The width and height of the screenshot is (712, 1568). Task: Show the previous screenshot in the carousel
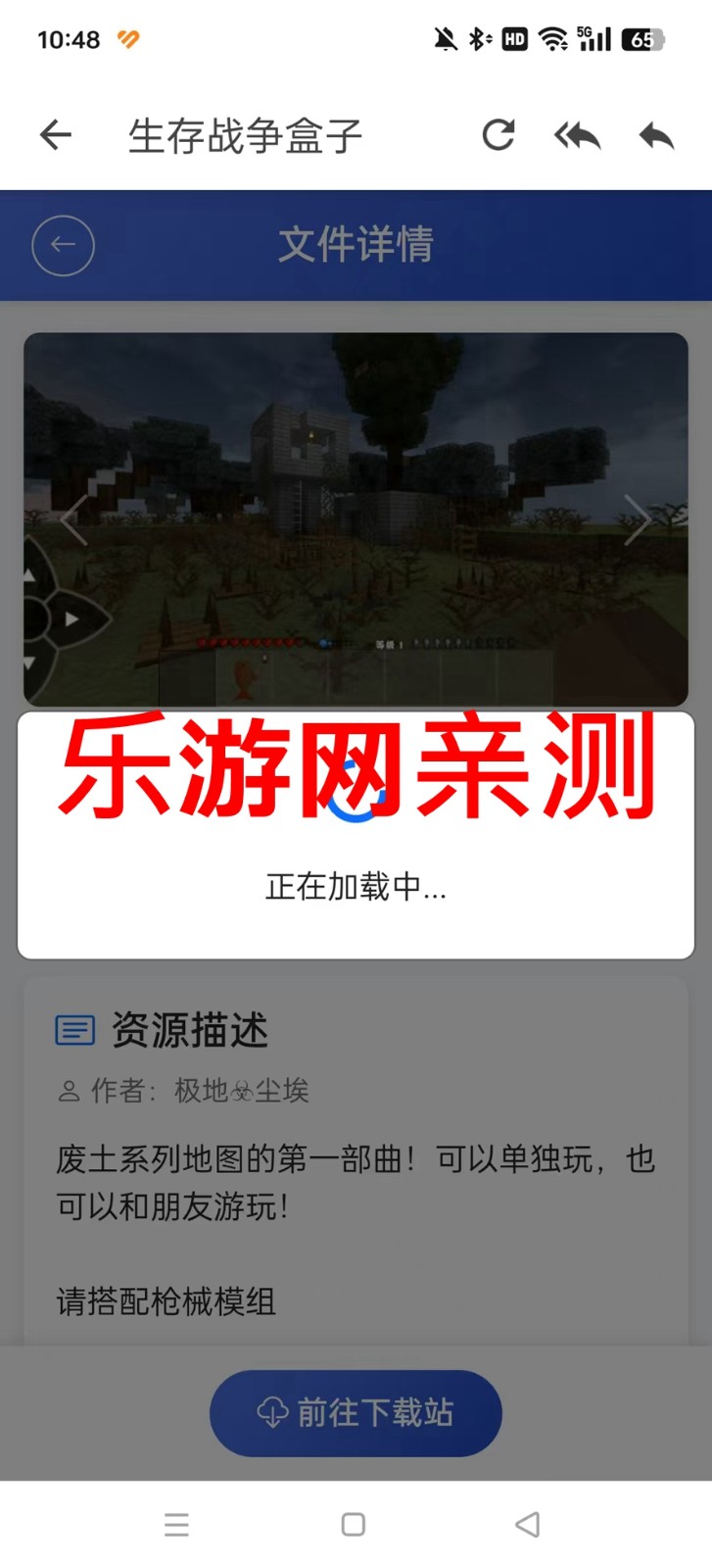[73, 519]
